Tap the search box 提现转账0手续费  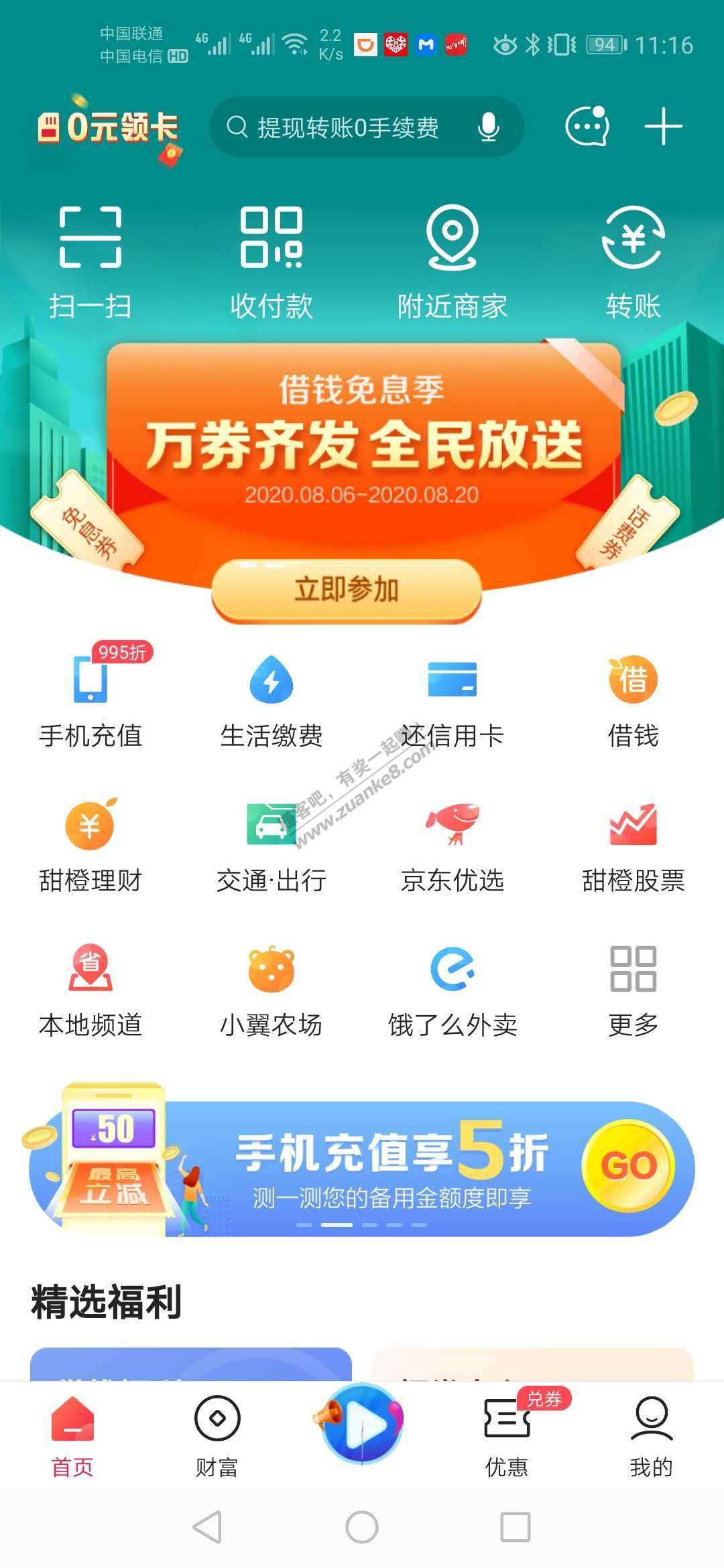(347, 127)
